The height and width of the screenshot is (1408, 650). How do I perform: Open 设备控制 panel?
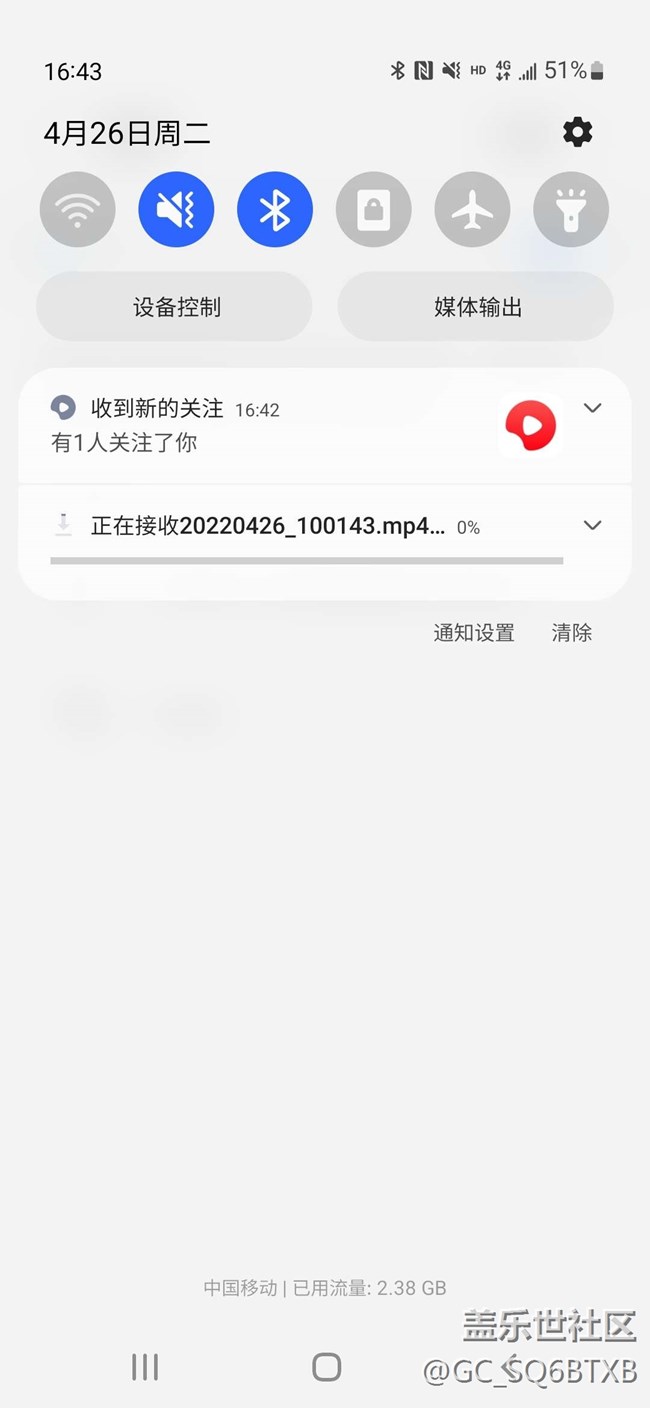point(175,307)
